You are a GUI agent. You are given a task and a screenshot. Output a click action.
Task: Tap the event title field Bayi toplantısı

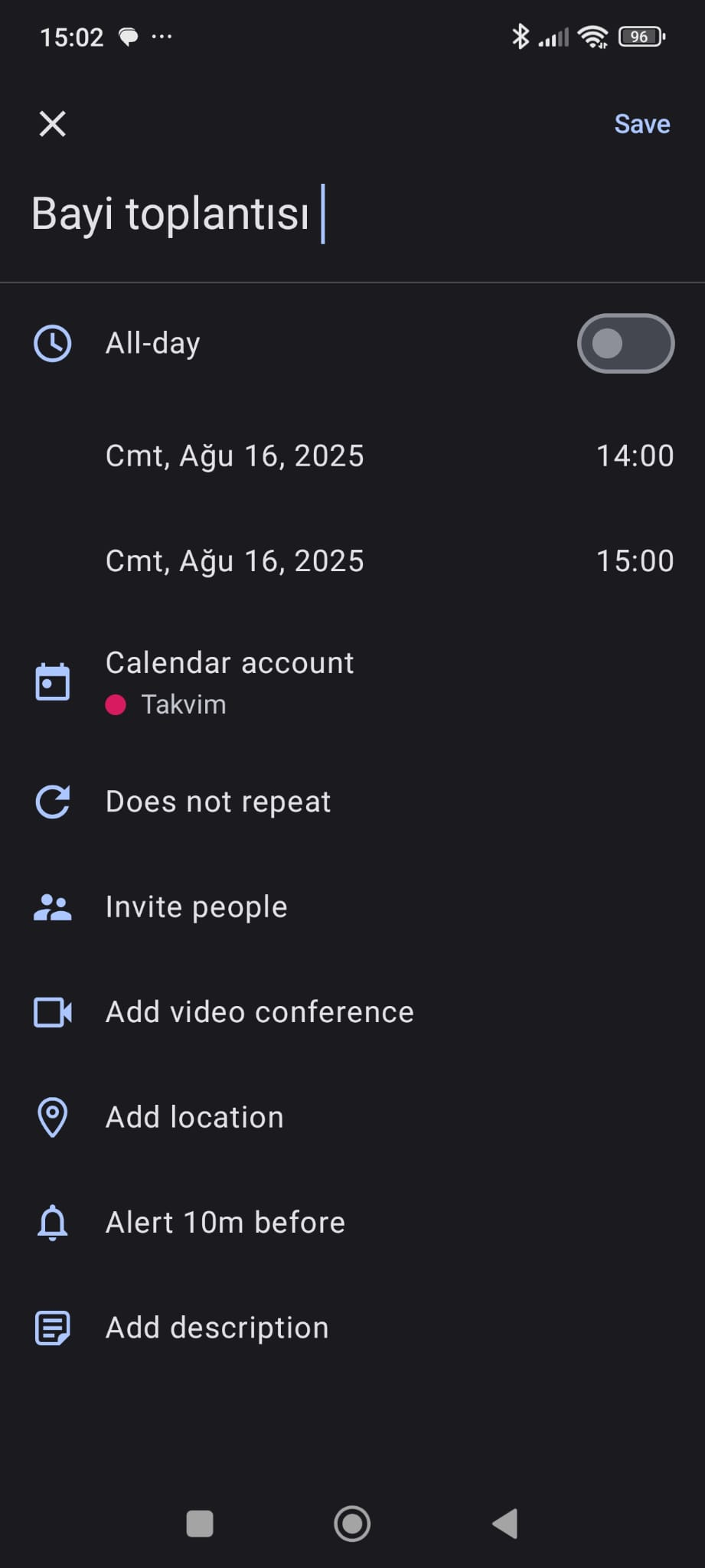tap(352, 214)
